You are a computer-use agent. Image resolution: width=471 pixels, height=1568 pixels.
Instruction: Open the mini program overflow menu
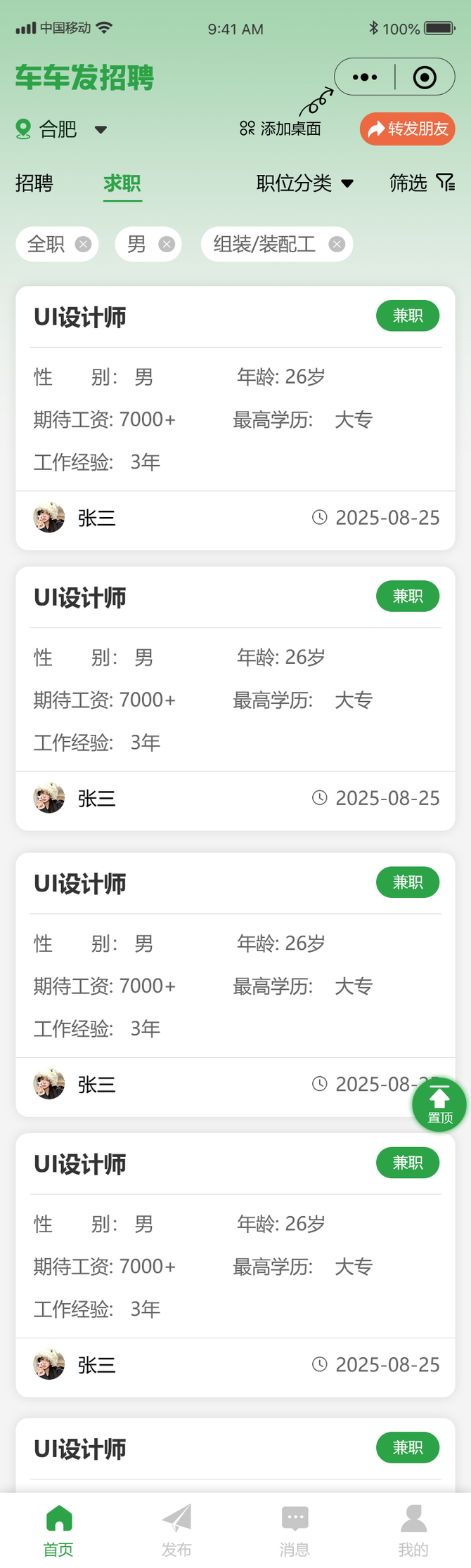click(365, 77)
